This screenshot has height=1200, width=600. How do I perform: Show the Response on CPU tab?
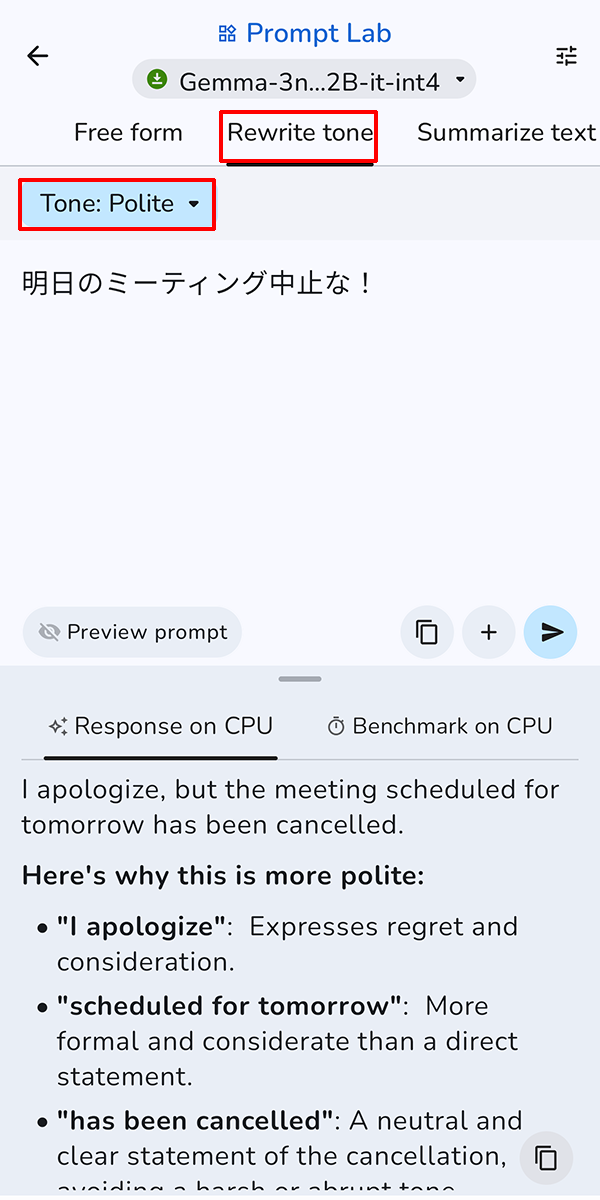[161, 727]
